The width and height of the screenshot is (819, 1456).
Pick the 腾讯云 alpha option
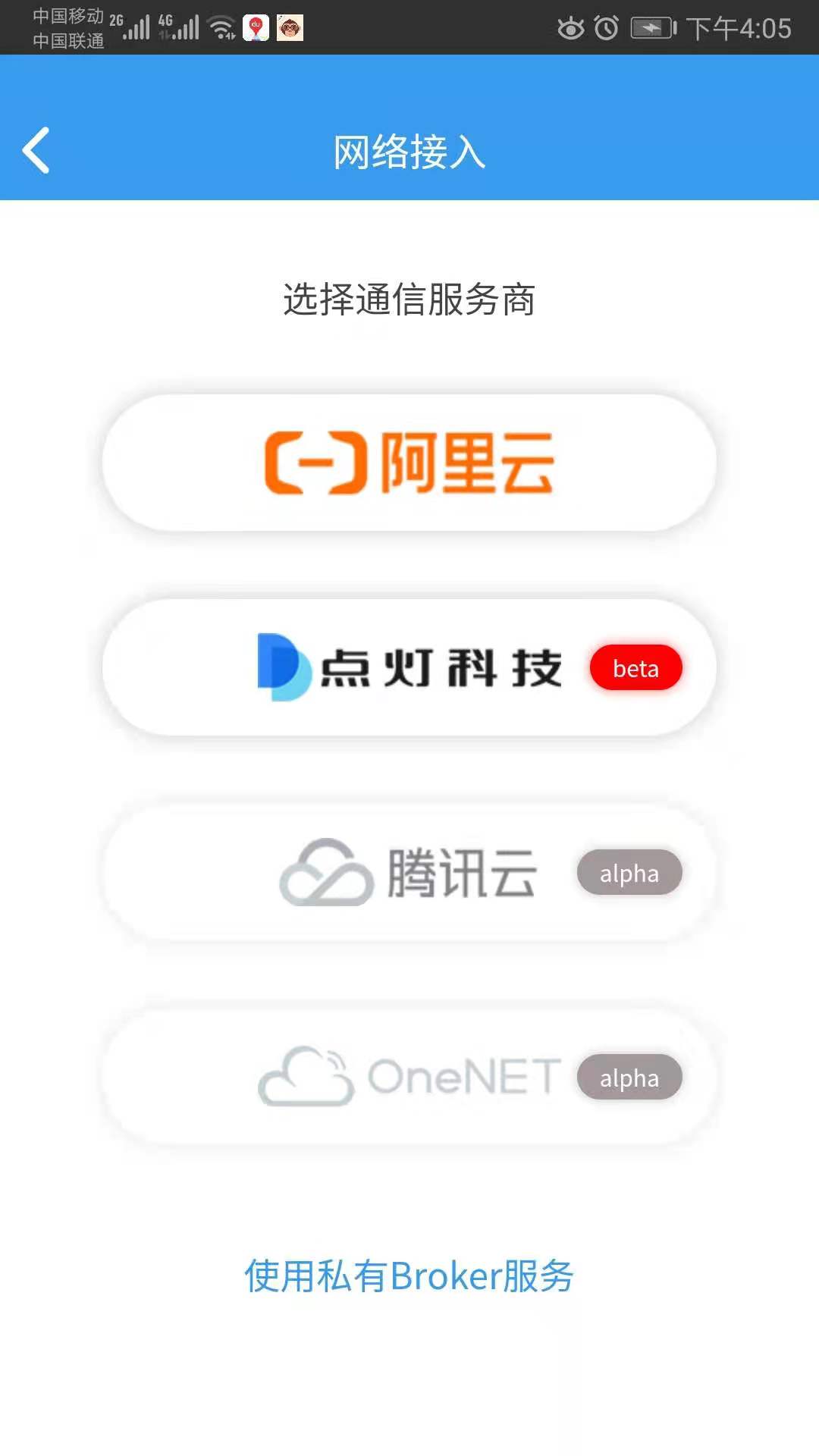(x=409, y=872)
